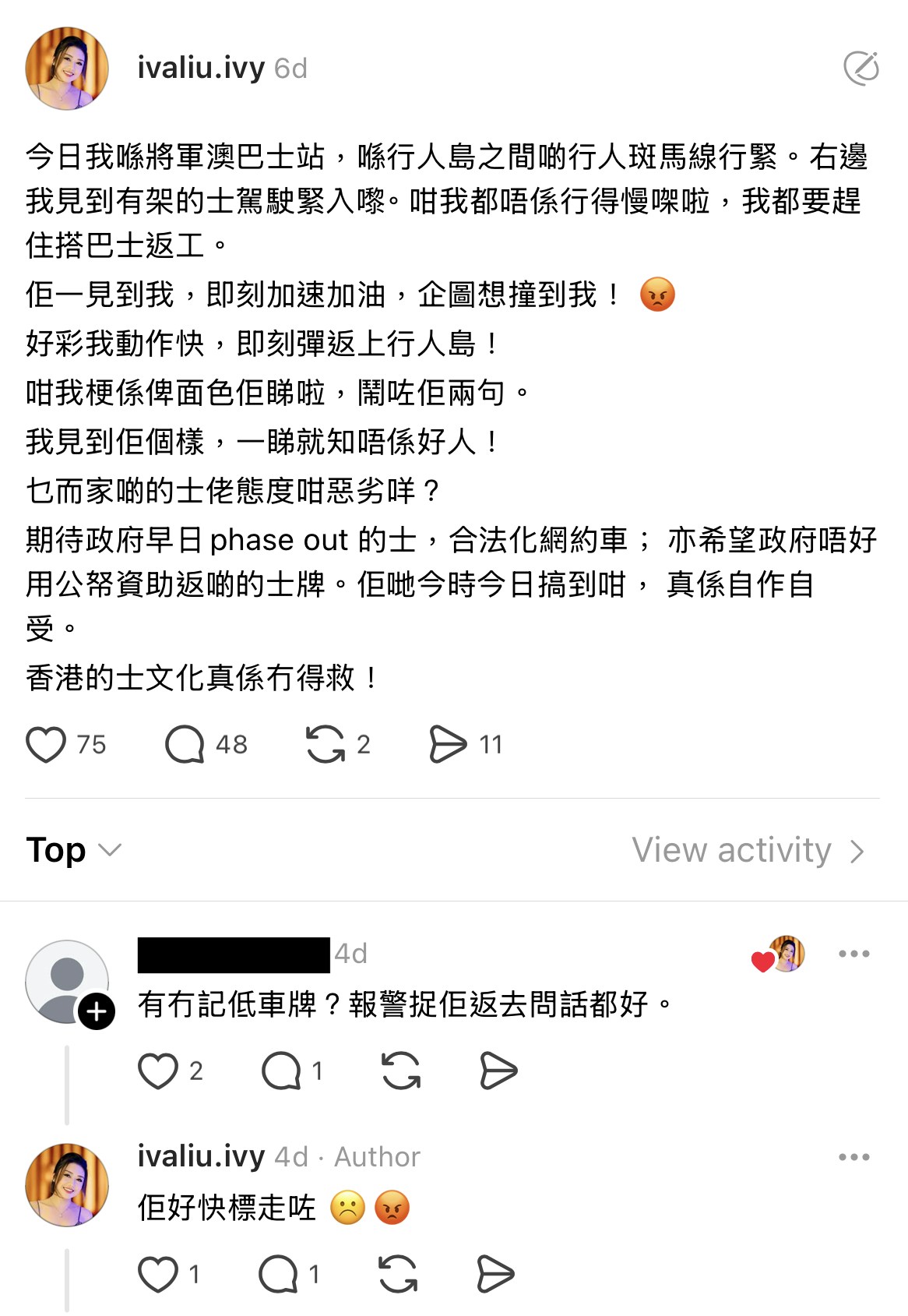Image resolution: width=908 pixels, height=1316 pixels.
Task: Like the author's reply 佢好快標走咗
Action: (x=158, y=1275)
